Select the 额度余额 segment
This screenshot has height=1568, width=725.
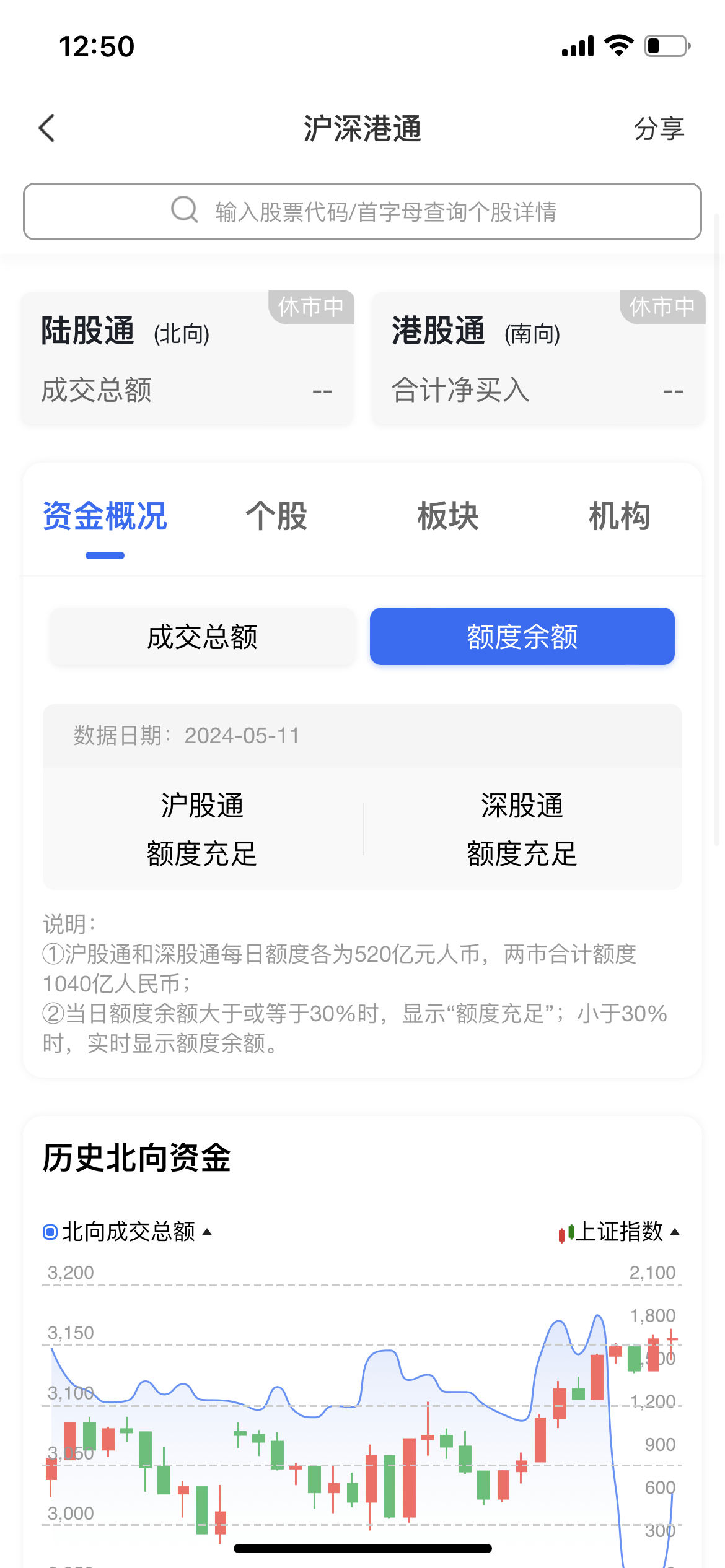522,637
